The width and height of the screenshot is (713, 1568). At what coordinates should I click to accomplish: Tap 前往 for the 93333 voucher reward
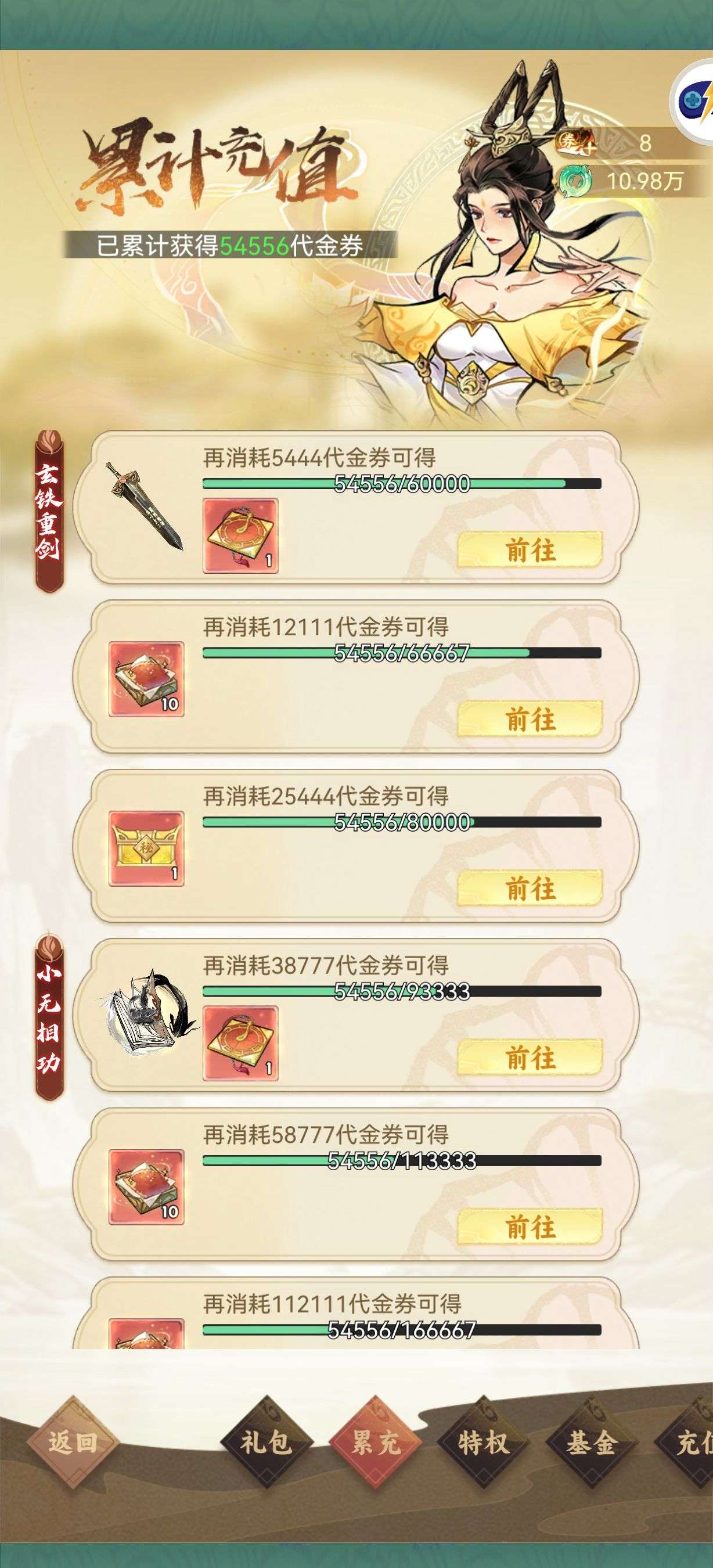pos(530,1058)
